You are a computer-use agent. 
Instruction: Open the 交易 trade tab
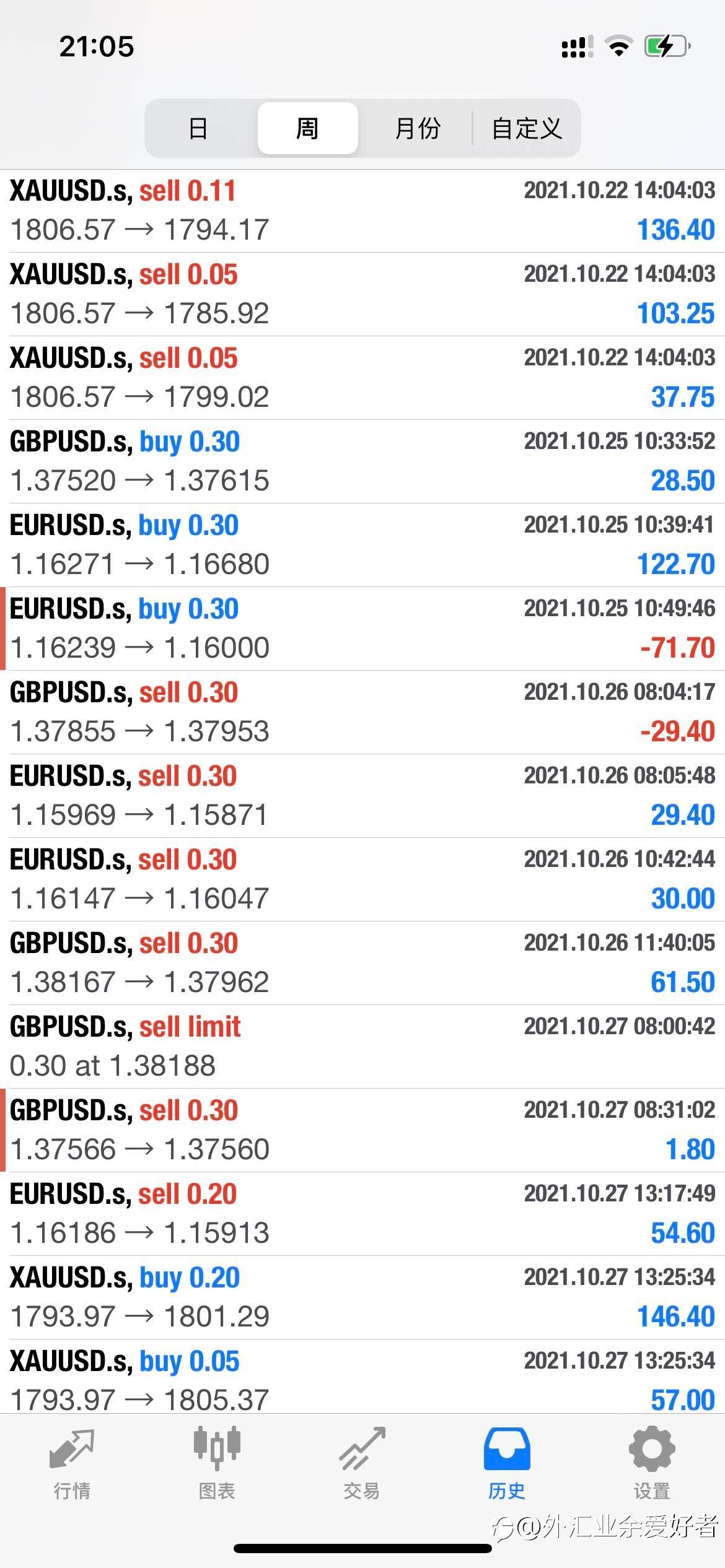pyautogui.click(x=362, y=1464)
